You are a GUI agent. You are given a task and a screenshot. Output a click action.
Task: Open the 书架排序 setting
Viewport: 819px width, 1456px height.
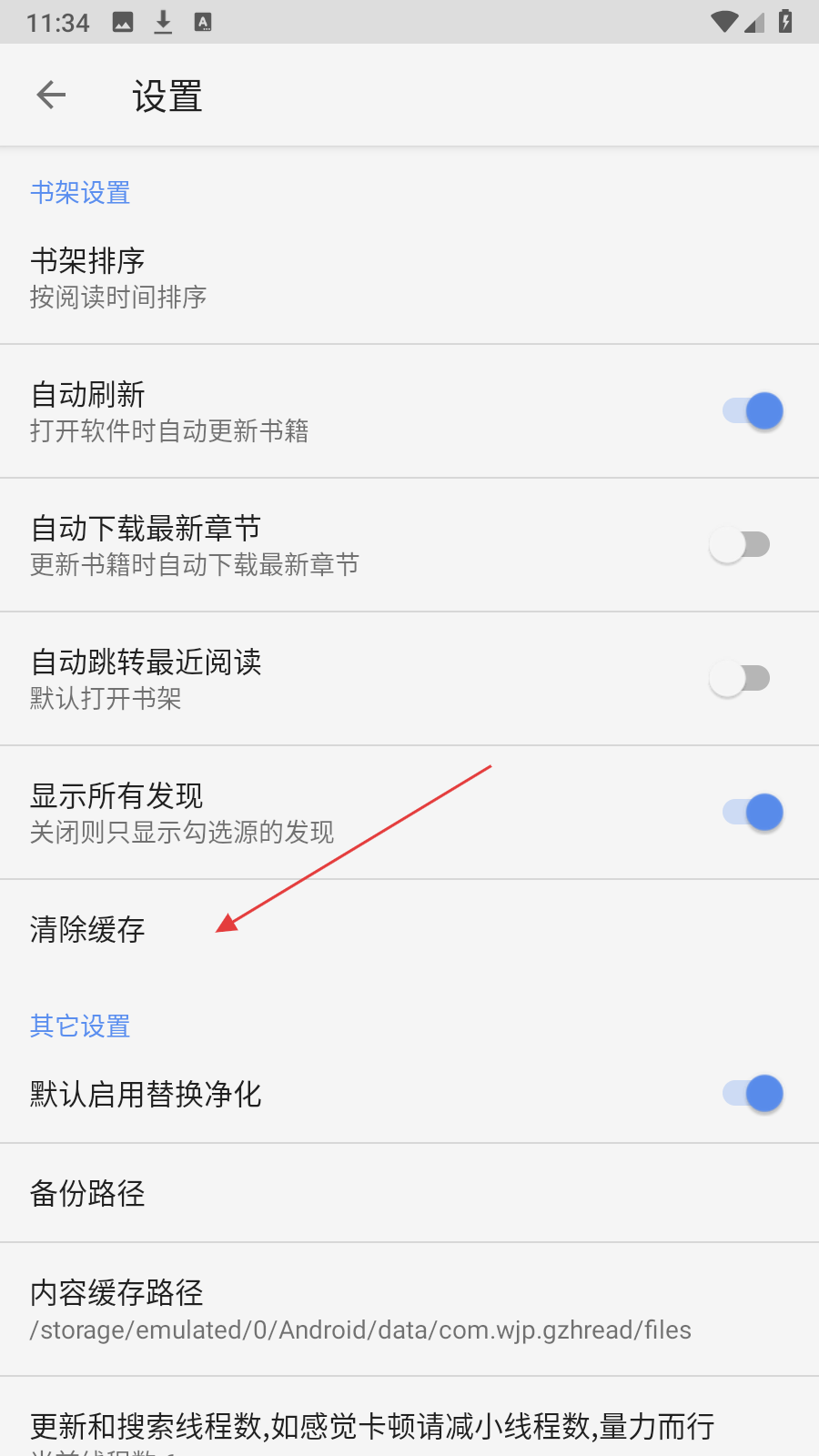409,278
